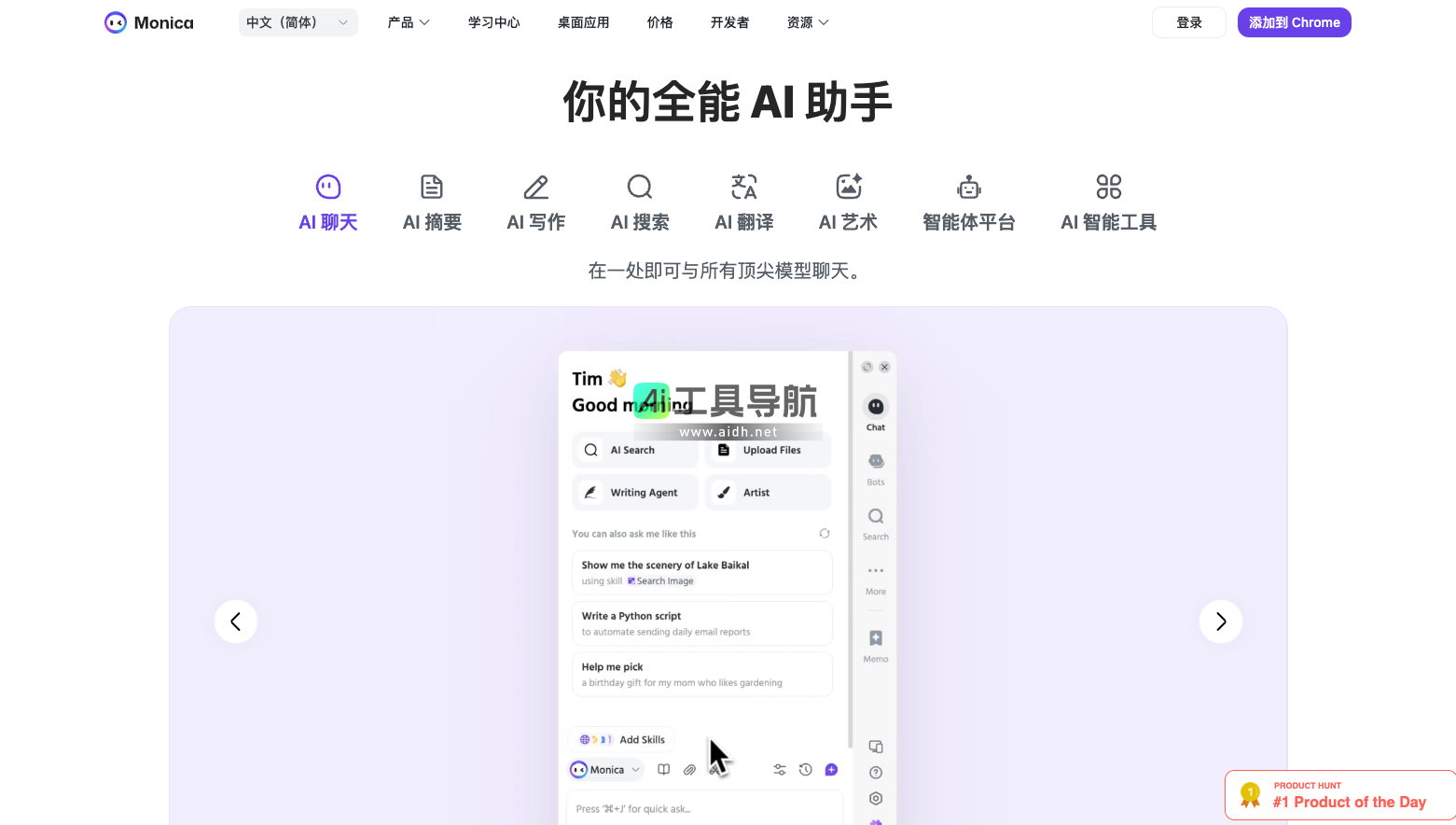Viewport: 1456px width, 825px height.
Task: Tap 添加到 Chrome button
Action: coord(1294,22)
